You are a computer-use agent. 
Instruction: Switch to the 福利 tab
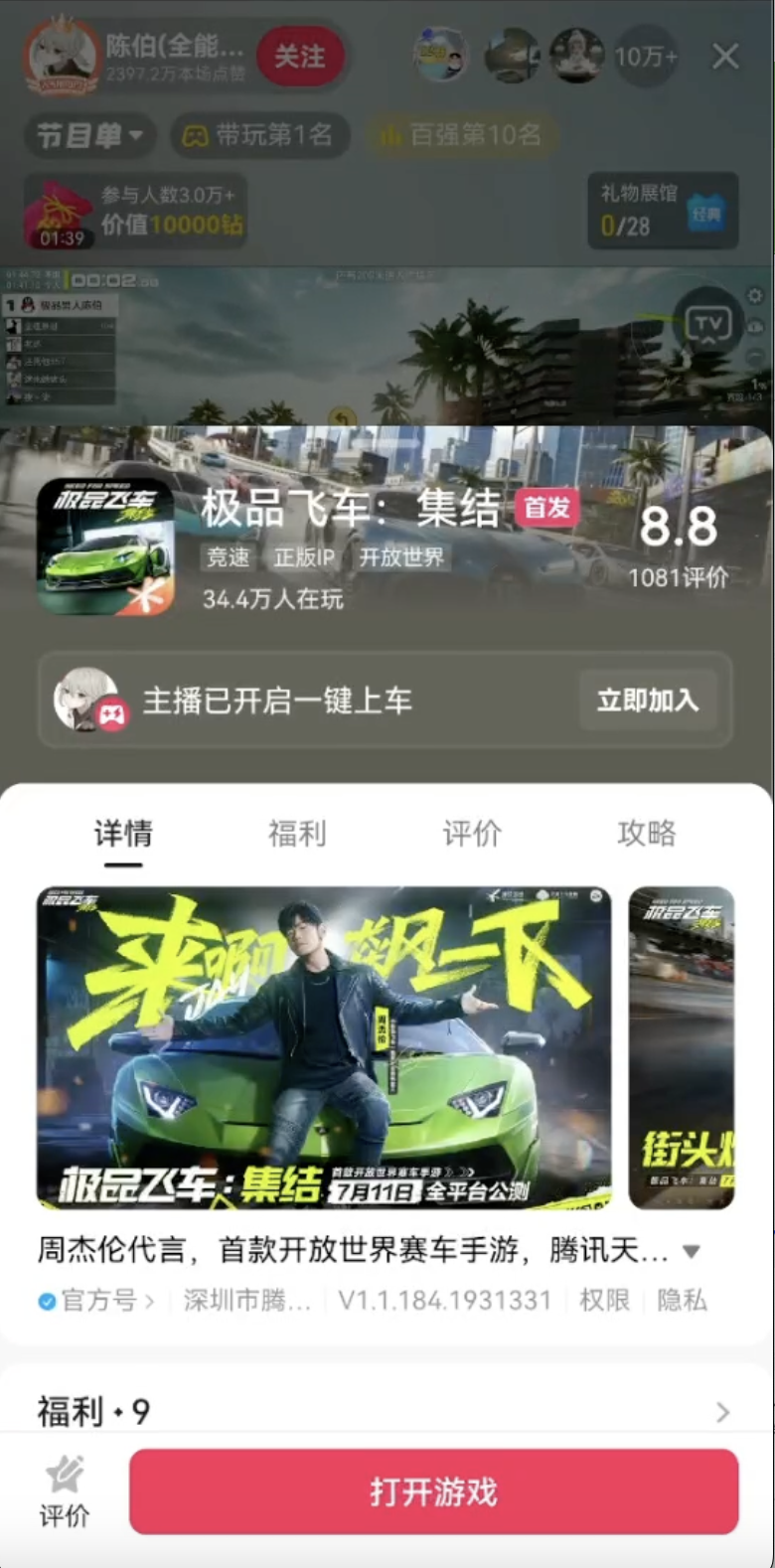coord(297,833)
